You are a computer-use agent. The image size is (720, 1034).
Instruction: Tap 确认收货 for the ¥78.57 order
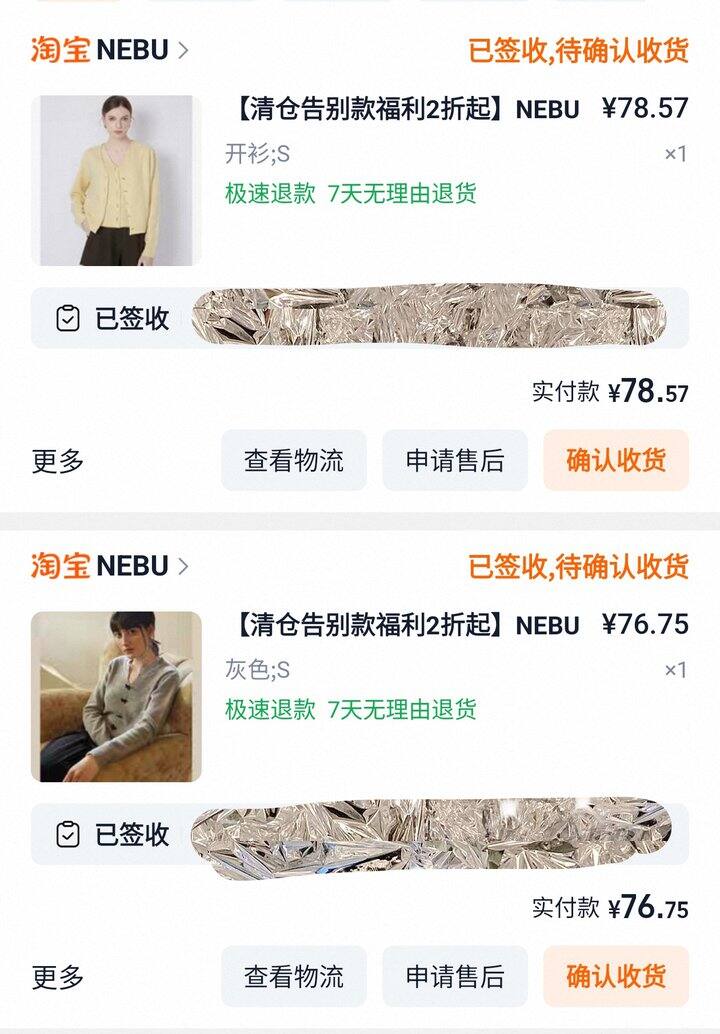(x=616, y=461)
